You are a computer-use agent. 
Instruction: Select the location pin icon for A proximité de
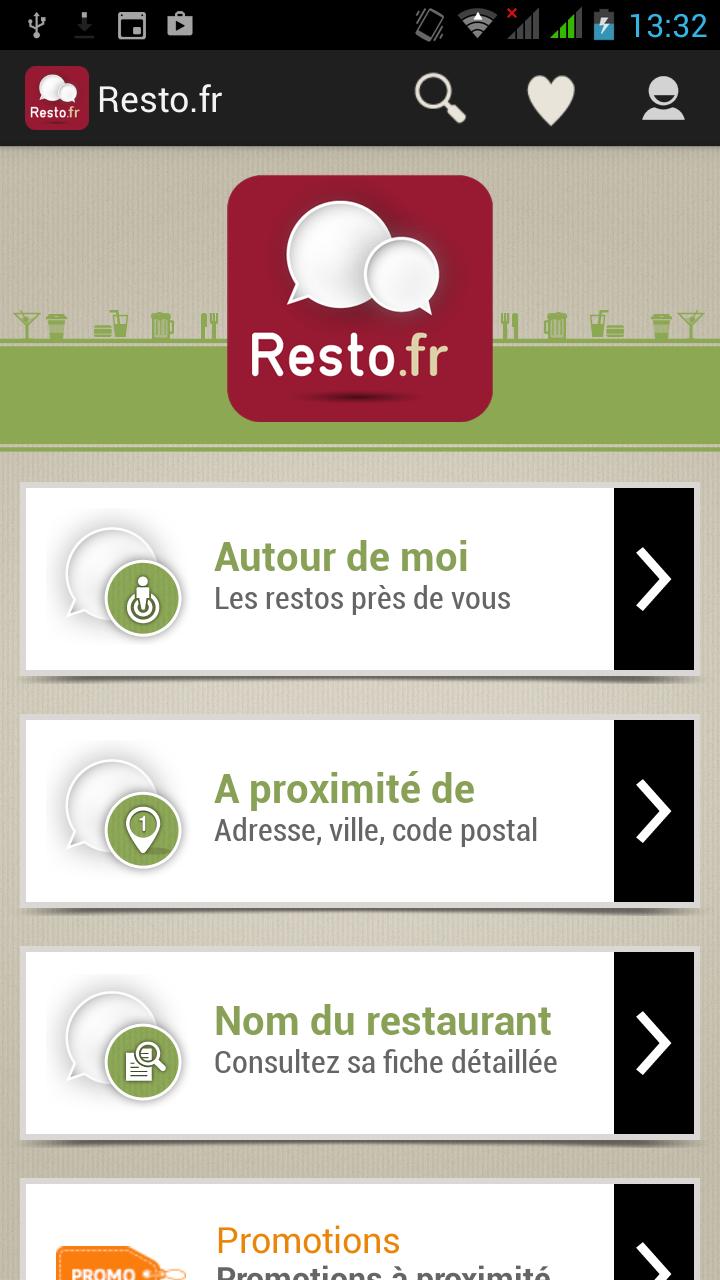click(140, 830)
